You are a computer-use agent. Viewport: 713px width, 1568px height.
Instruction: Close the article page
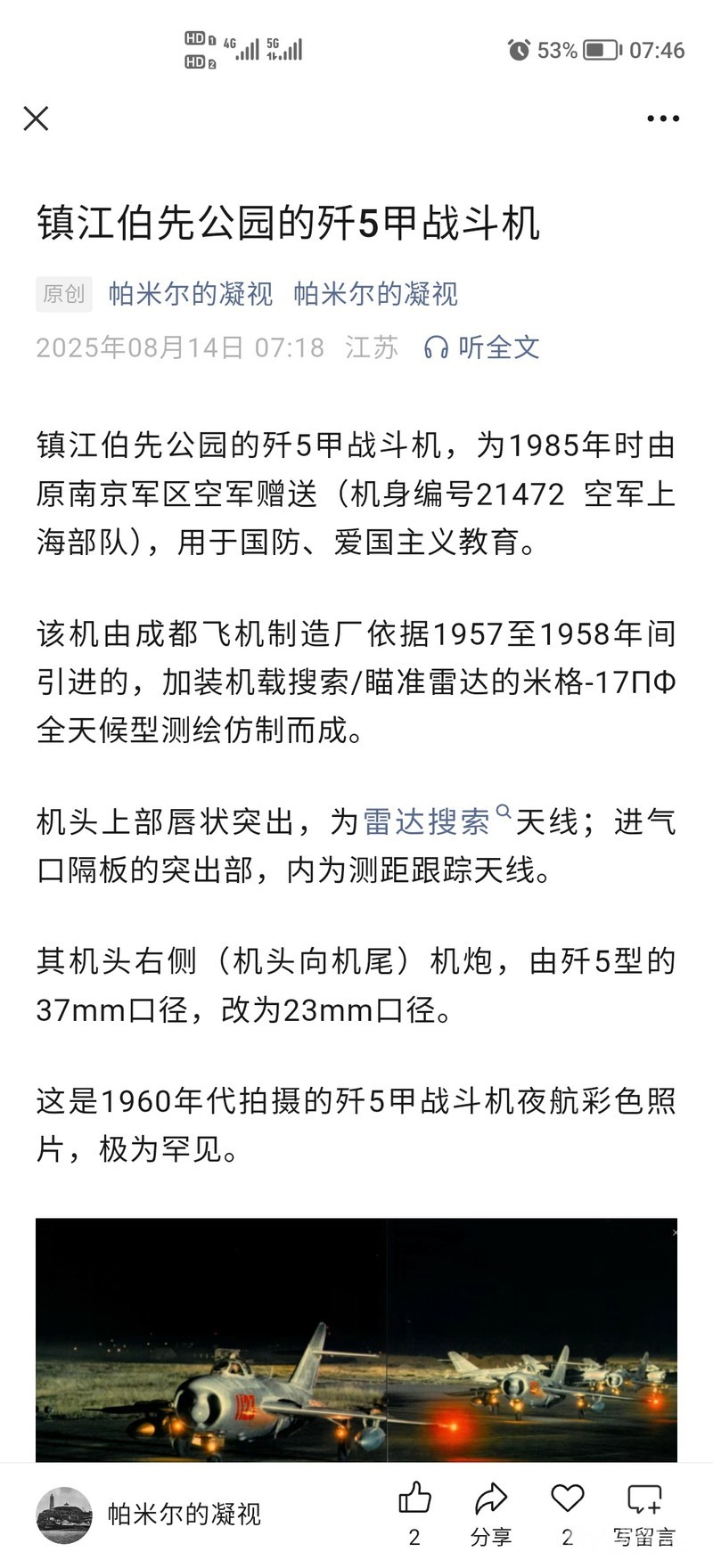pos(36,118)
